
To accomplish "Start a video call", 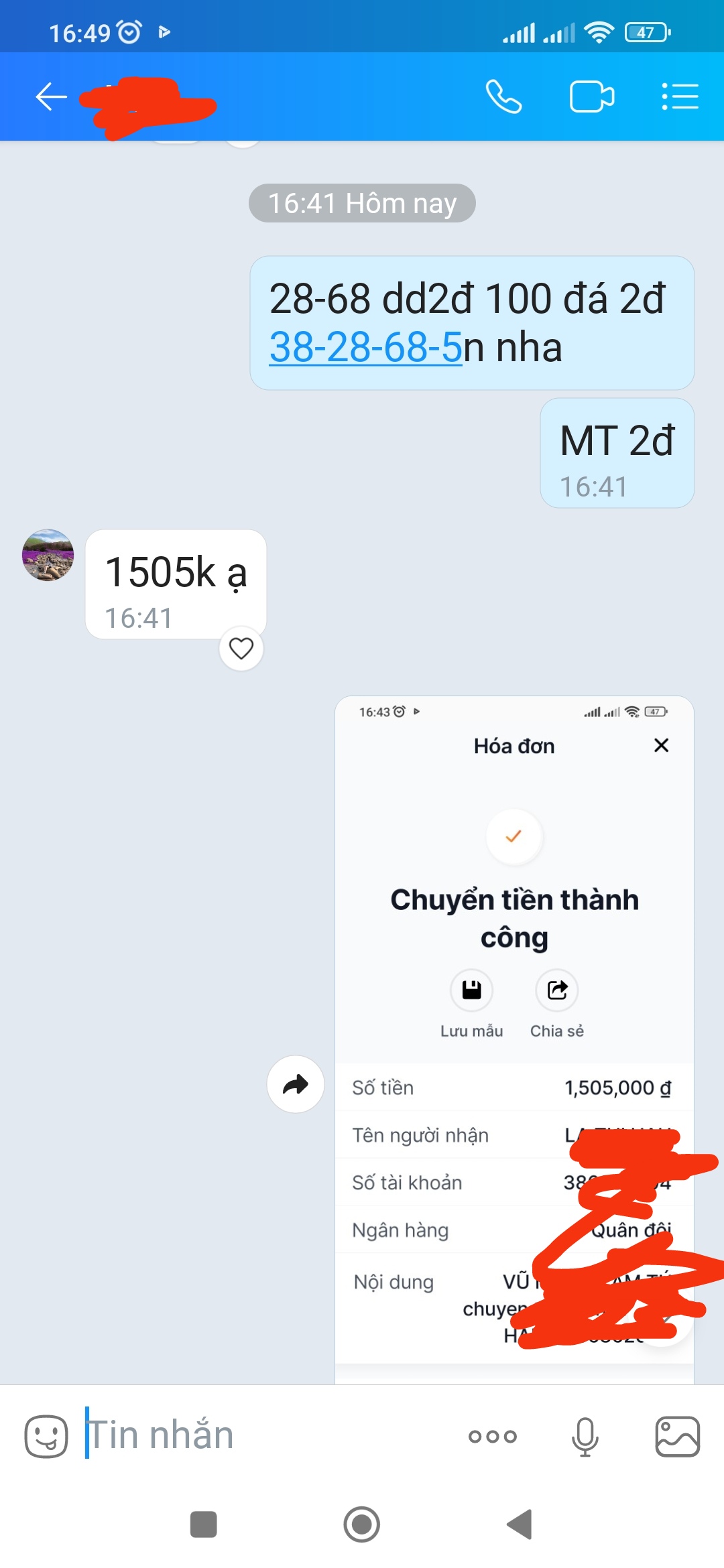I will click(591, 97).
